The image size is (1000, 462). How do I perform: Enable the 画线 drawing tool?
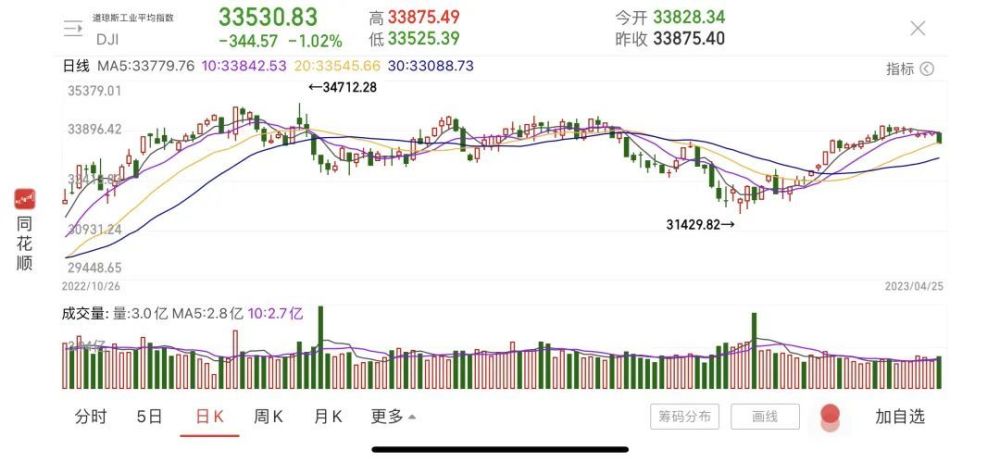pyautogui.click(x=765, y=417)
